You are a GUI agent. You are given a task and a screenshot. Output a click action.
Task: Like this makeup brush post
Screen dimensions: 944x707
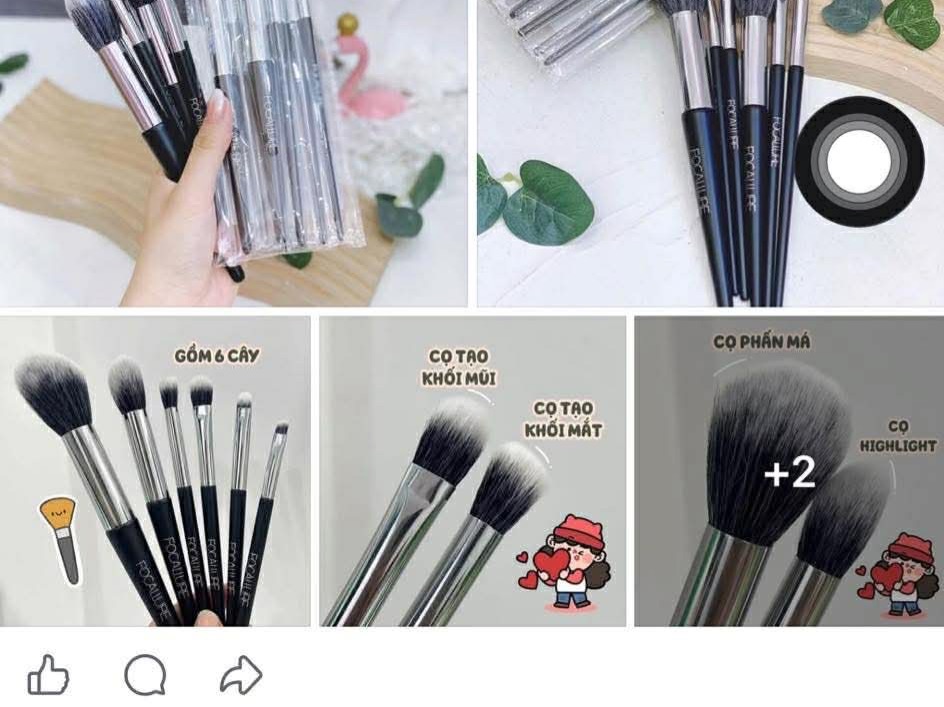pos(48,675)
